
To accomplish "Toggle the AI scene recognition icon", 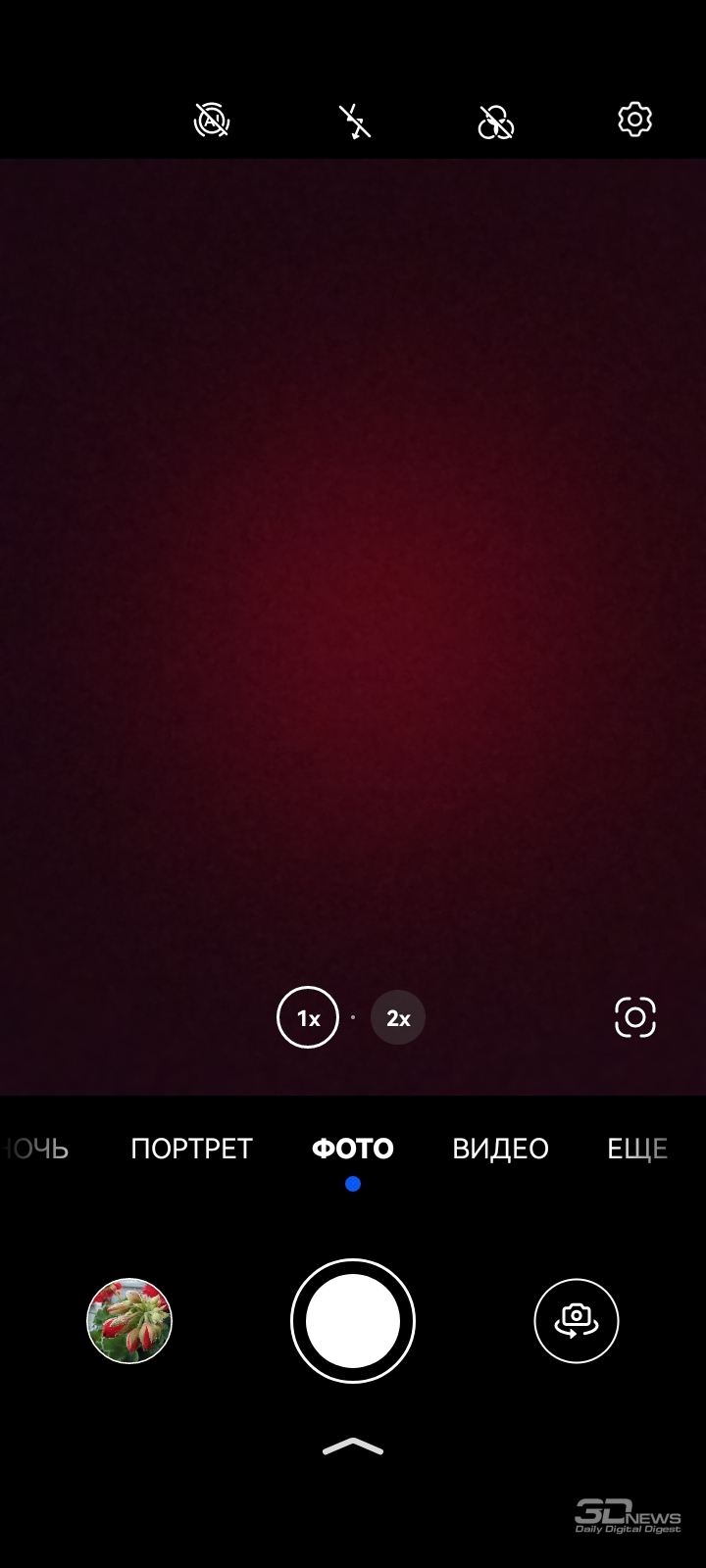I will tap(212, 121).
